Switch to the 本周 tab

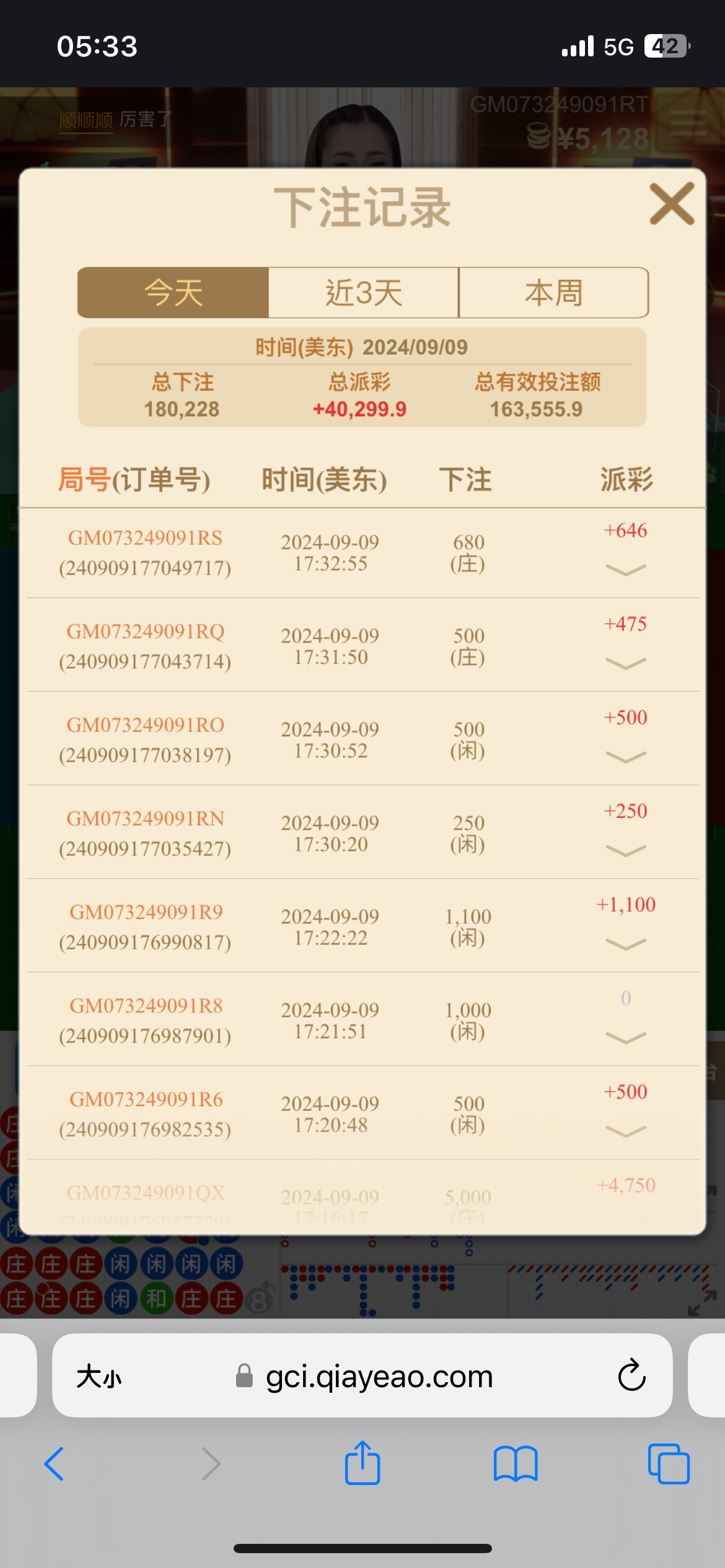[553, 293]
